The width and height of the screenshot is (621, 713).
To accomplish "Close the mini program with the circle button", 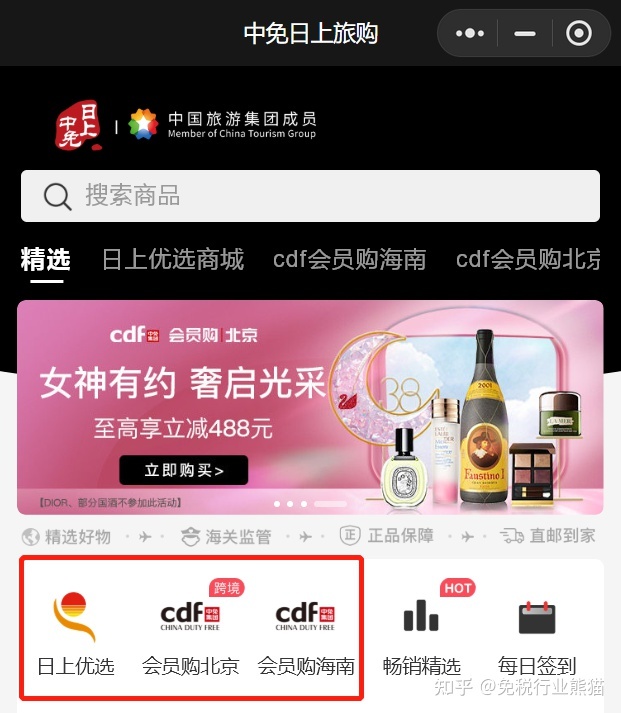I will [579, 33].
